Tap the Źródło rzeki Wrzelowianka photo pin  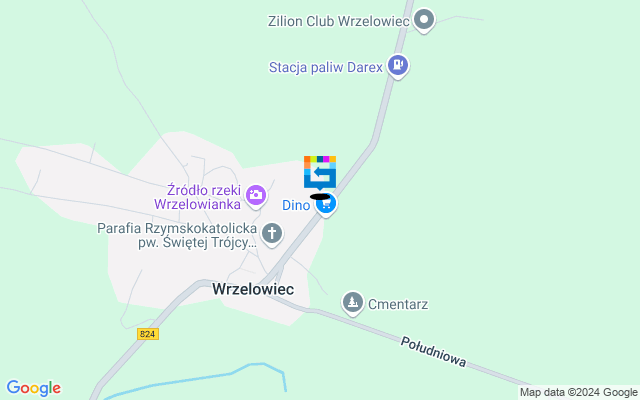[257, 194]
